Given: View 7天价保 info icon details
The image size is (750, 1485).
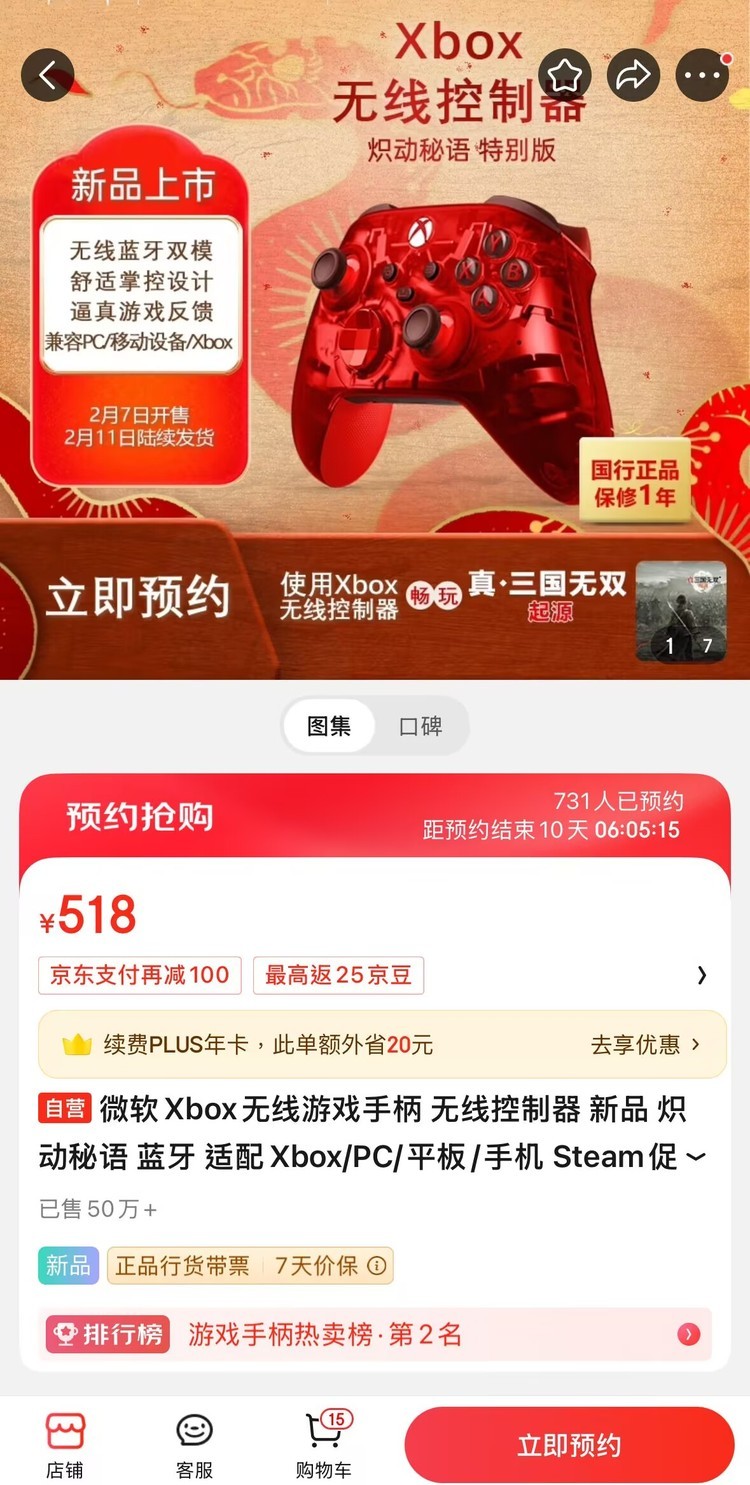Looking at the screenshot, I should [377, 1266].
